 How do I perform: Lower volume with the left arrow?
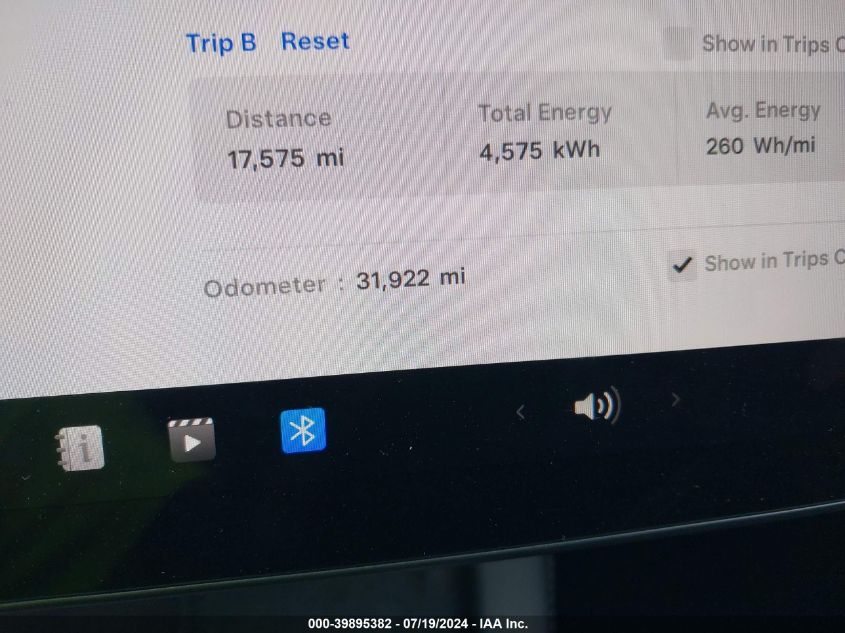[520, 411]
